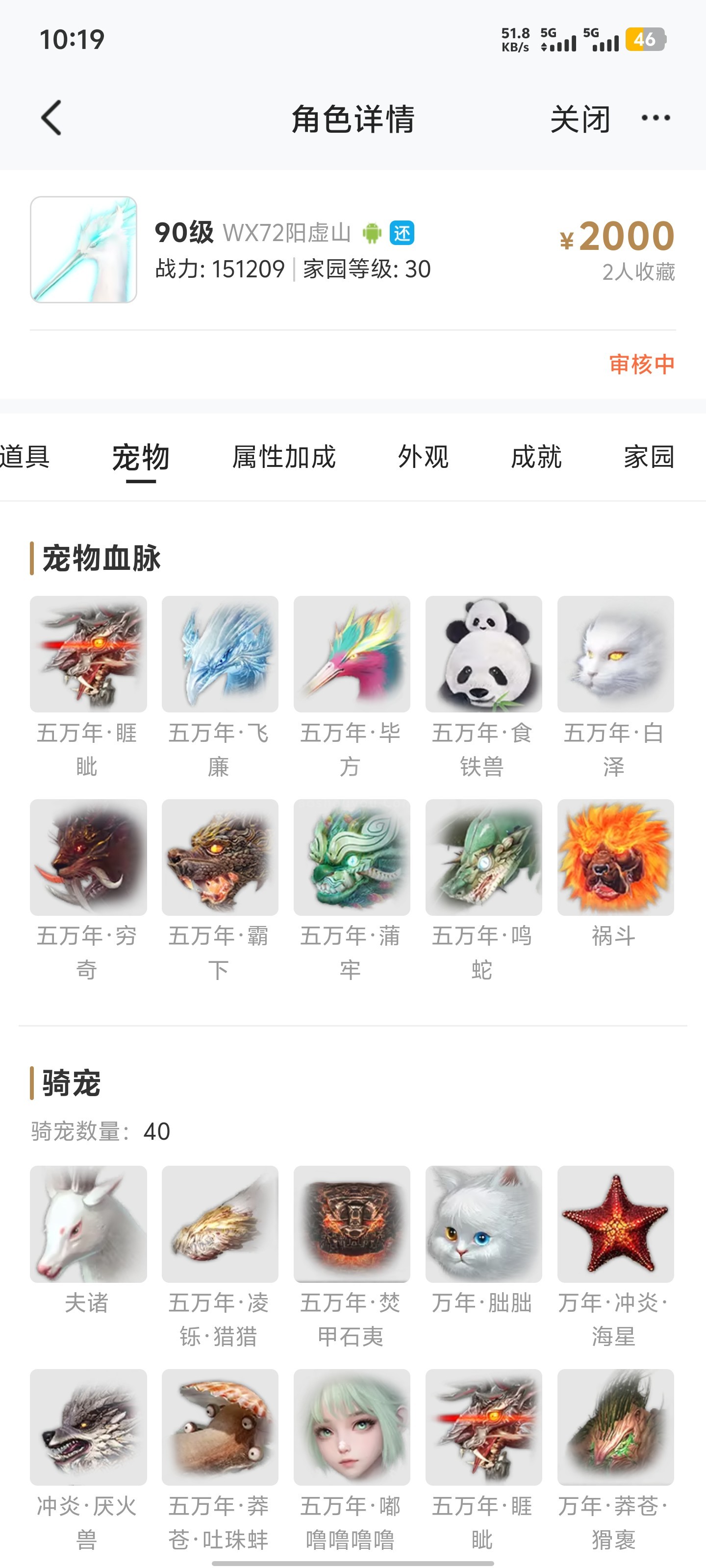
Task: Switch to the 道具 tab
Action: click(25, 457)
